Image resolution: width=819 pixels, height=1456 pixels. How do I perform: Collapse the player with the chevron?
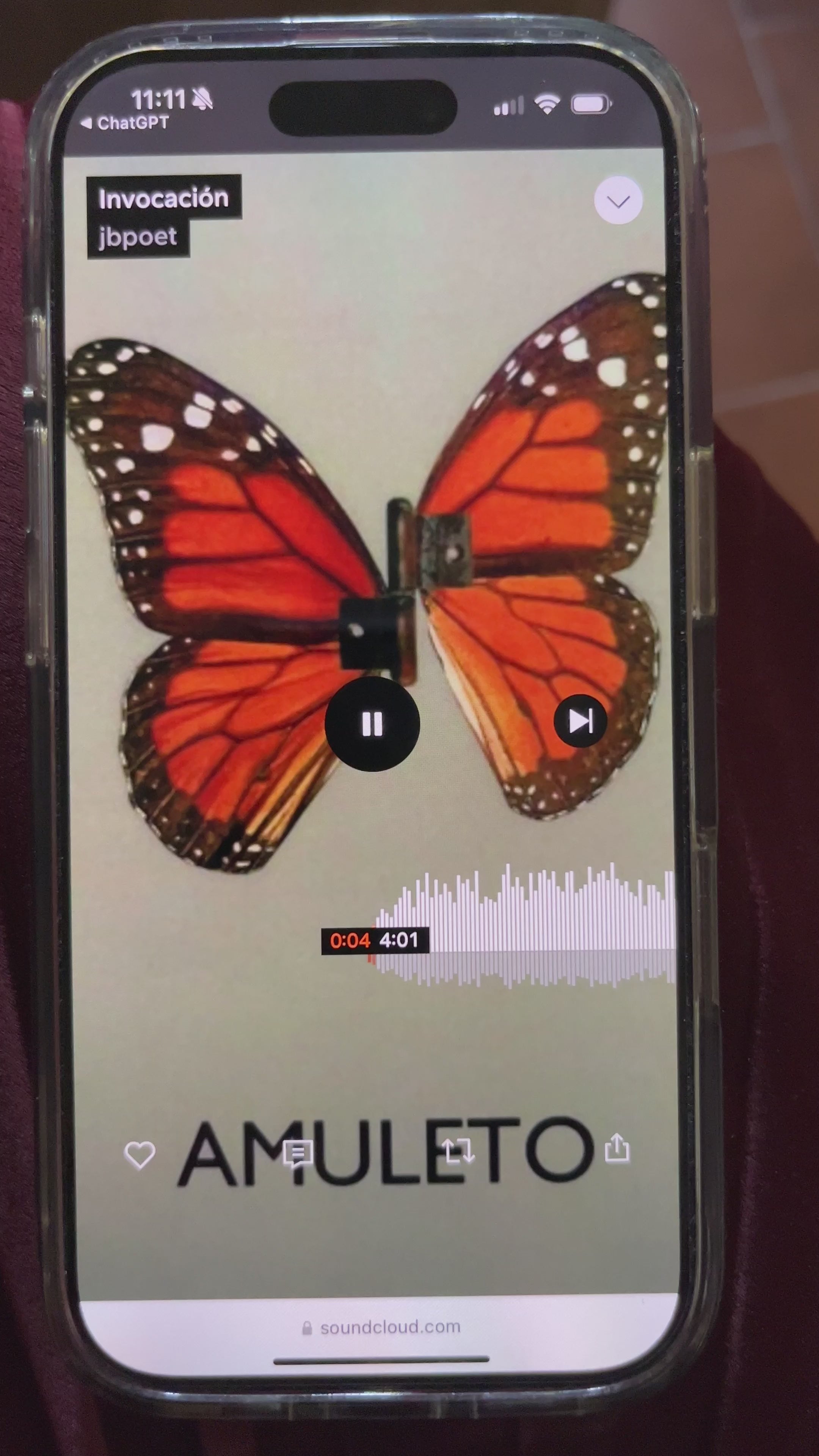point(618,201)
